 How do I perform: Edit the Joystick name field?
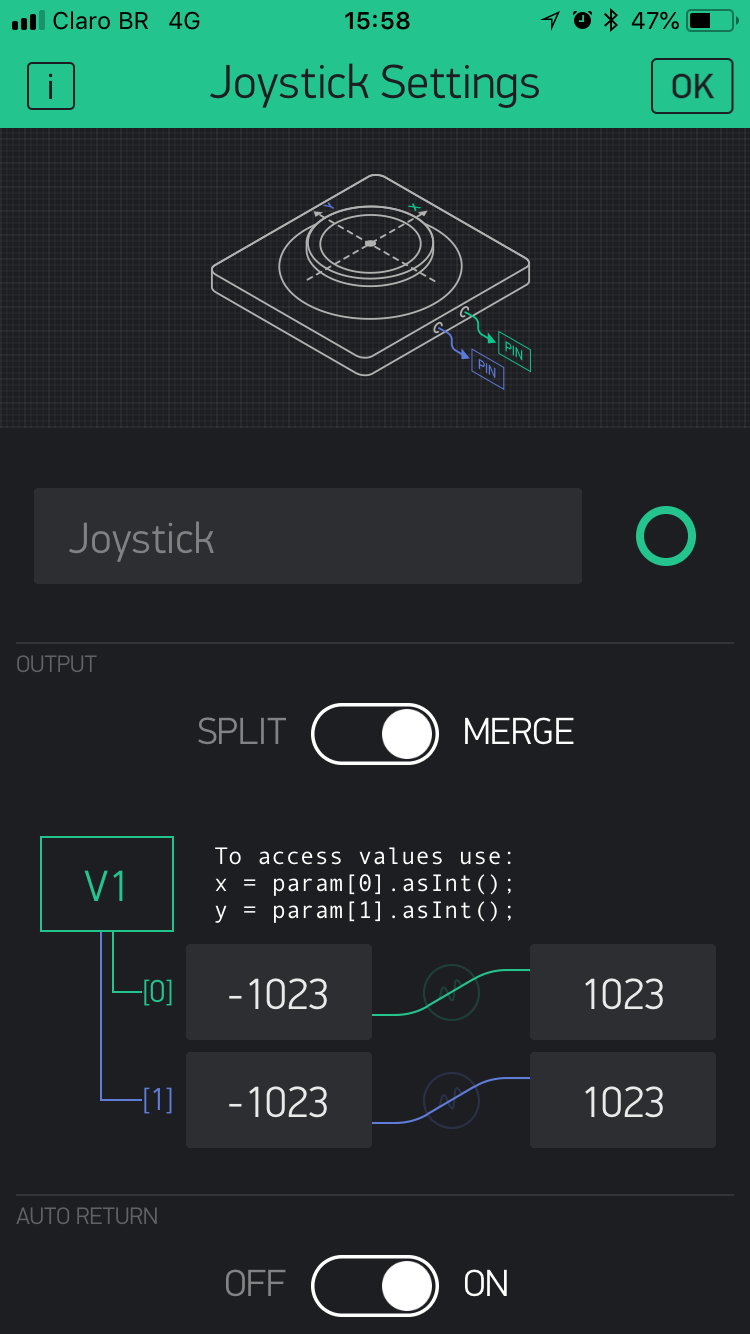tap(308, 537)
